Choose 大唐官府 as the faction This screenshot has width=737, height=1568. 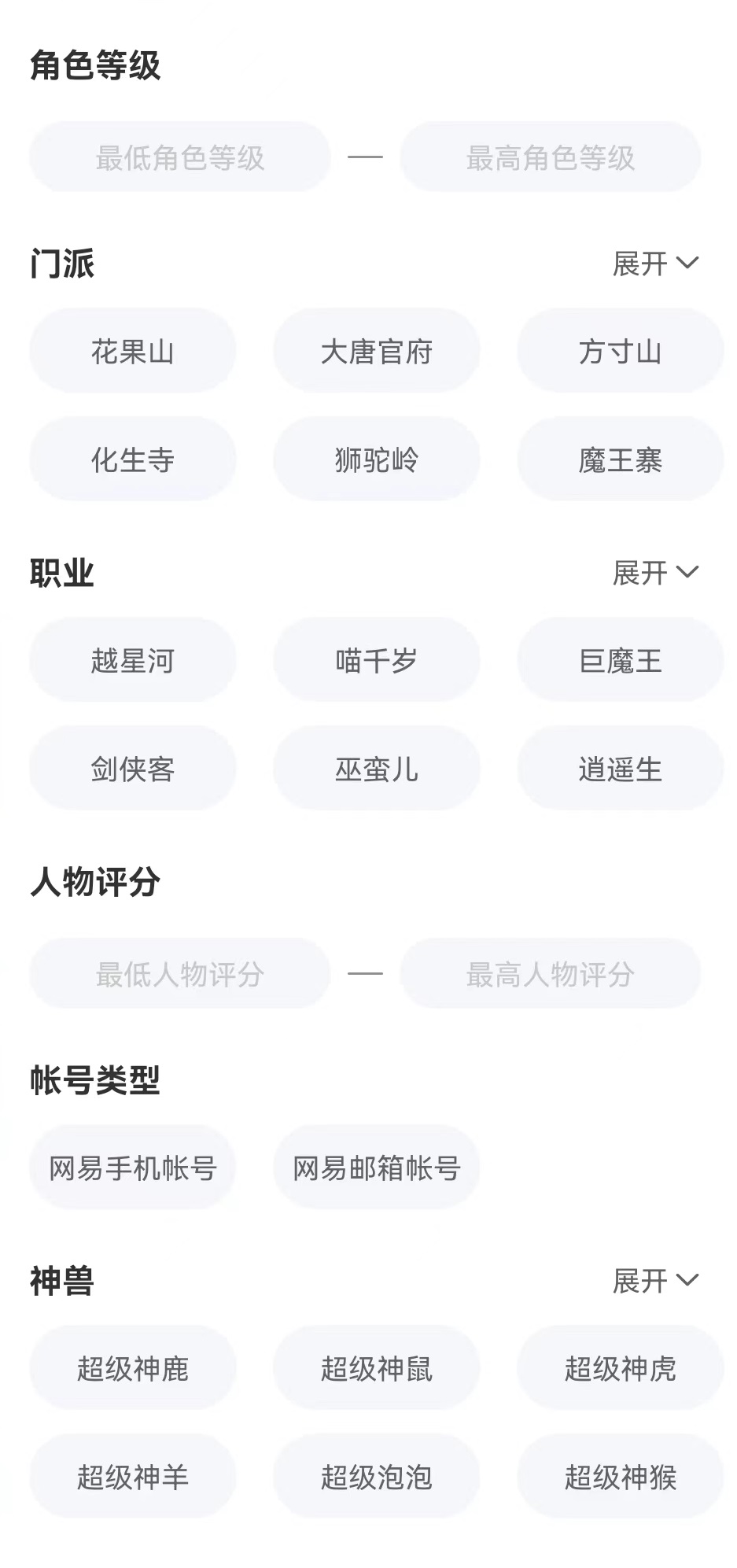point(376,352)
